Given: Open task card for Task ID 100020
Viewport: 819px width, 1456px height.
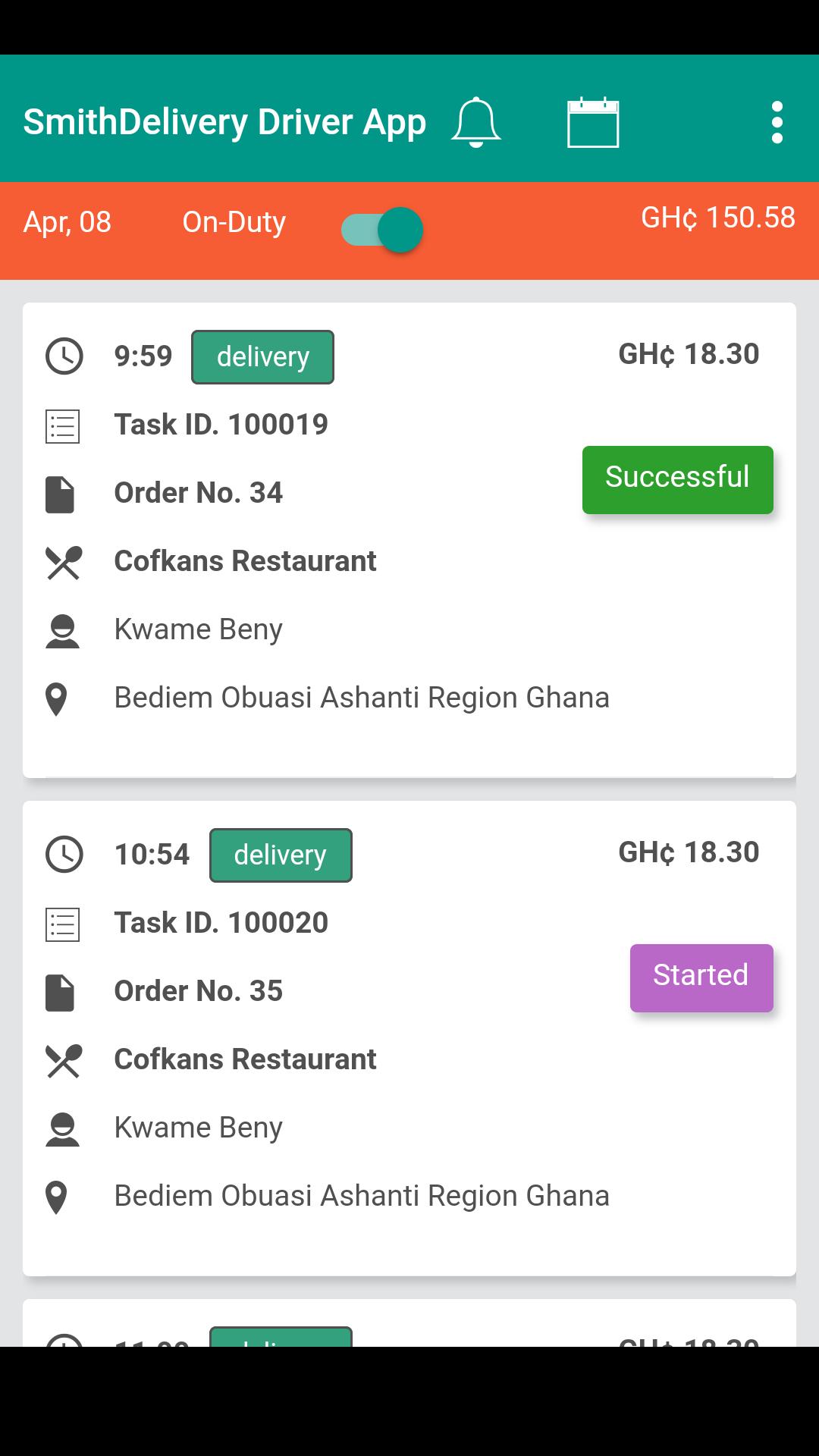Looking at the screenshot, I should (x=409, y=1038).
